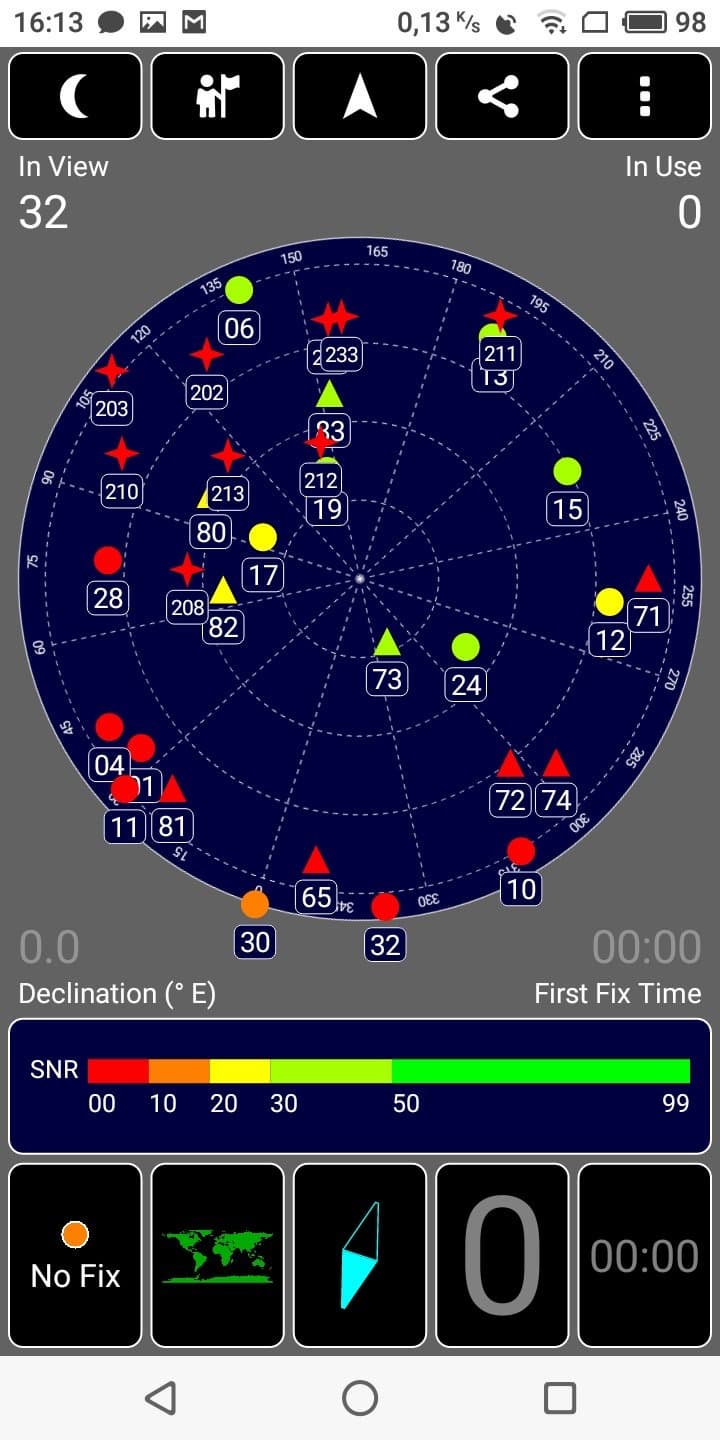This screenshot has width=720, height=1440.
Task: Open the large zero speed tile
Action: pyautogui.click(x=502, y=1255)
